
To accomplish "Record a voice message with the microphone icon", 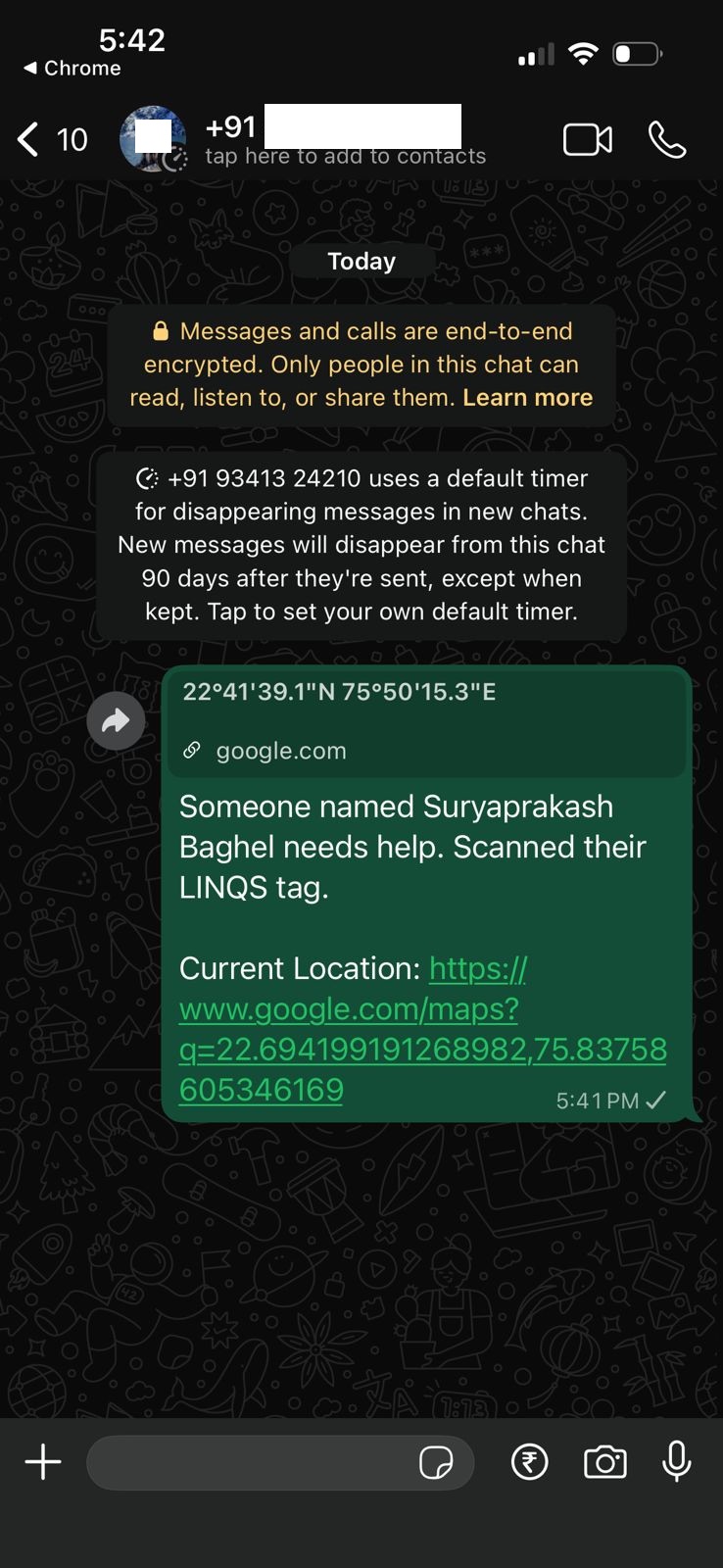I will point(677,1461).
